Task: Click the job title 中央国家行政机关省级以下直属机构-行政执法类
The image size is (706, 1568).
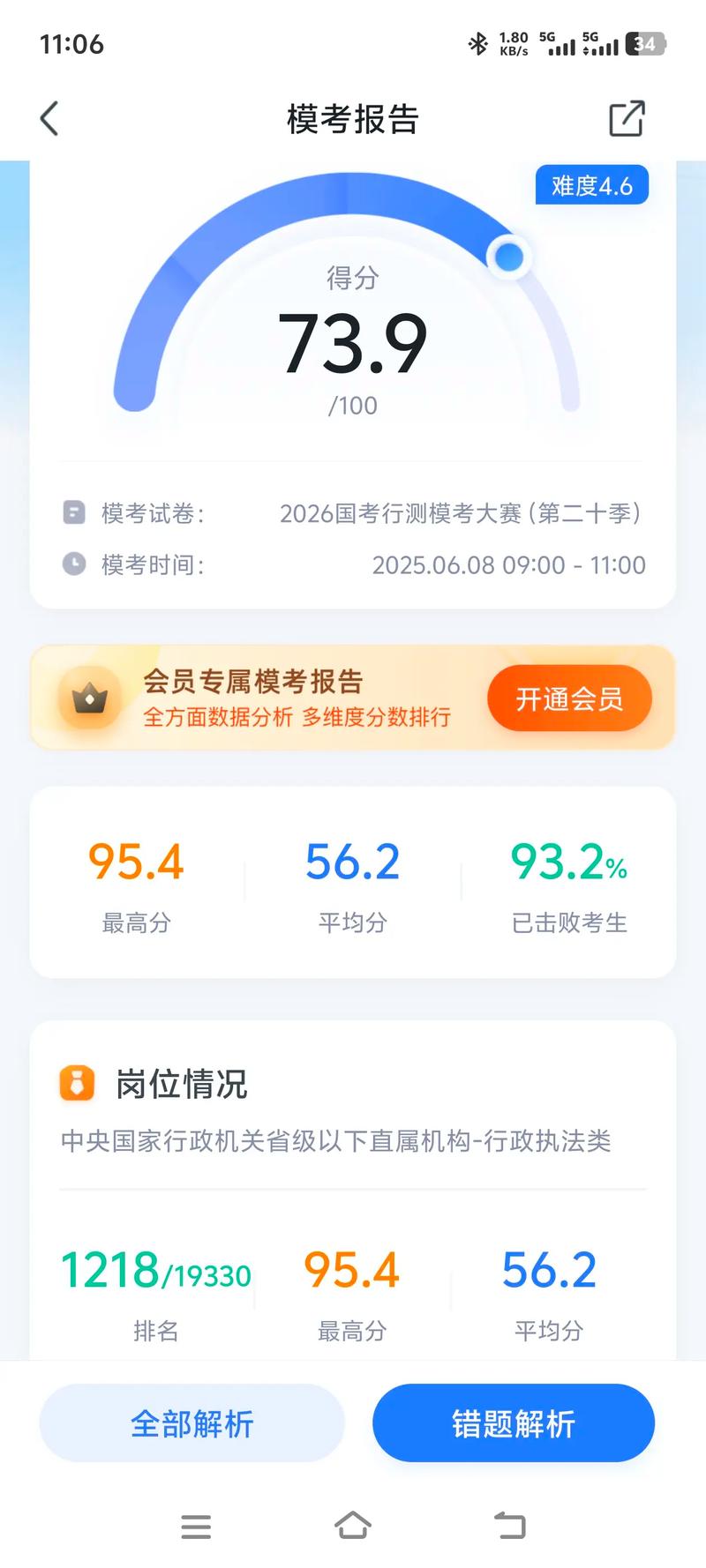Action: (x=351, y=1142)
